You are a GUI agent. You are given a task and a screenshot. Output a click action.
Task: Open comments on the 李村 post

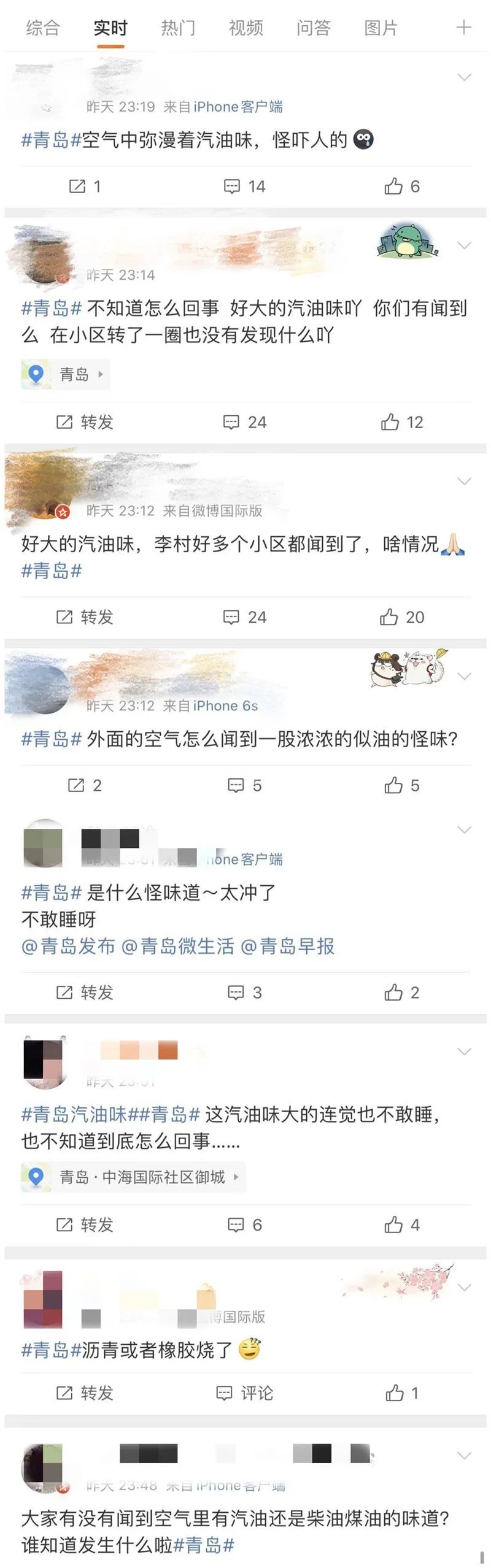[244, 617]
